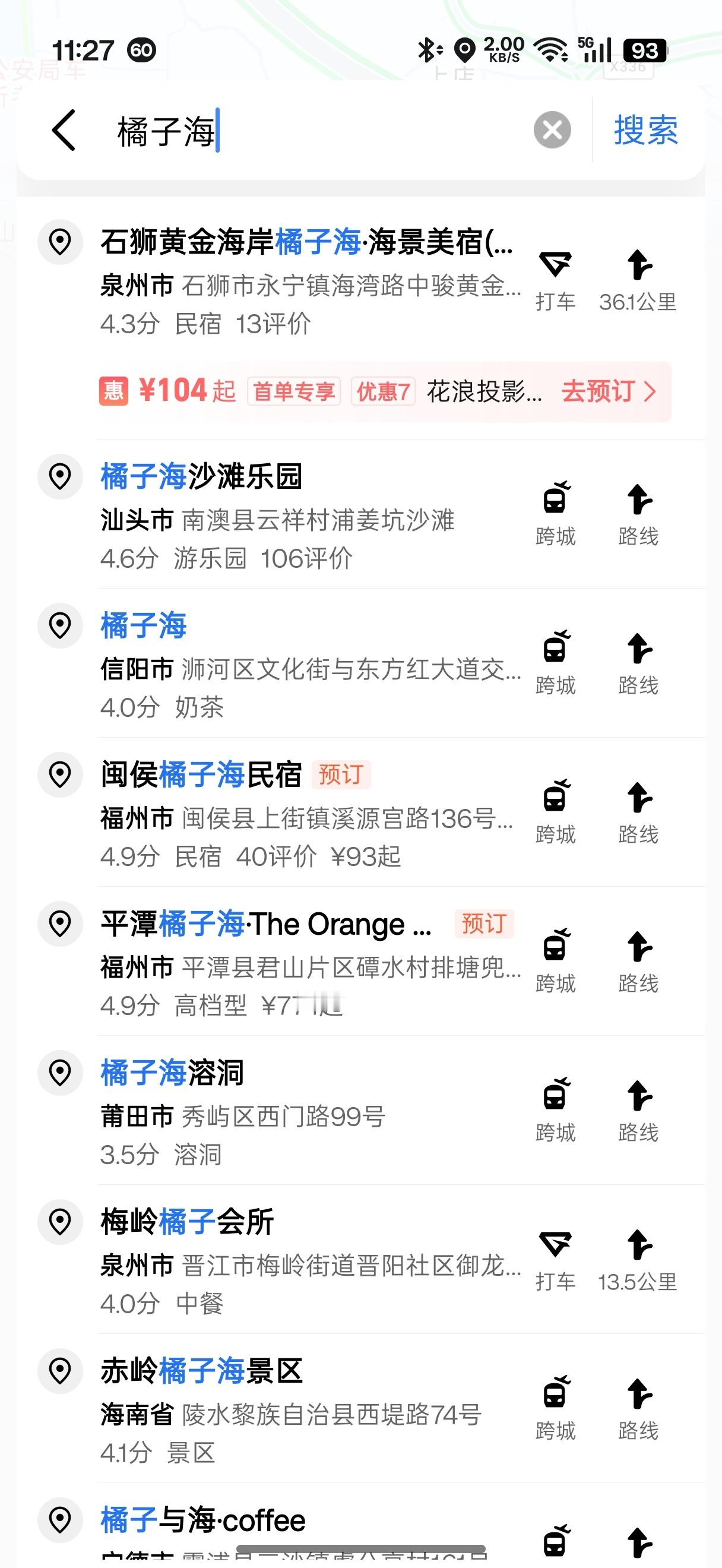View 平潭橘子海·The Orange listing
Viewport: 722px width, 1568px height.
[266, 924]
